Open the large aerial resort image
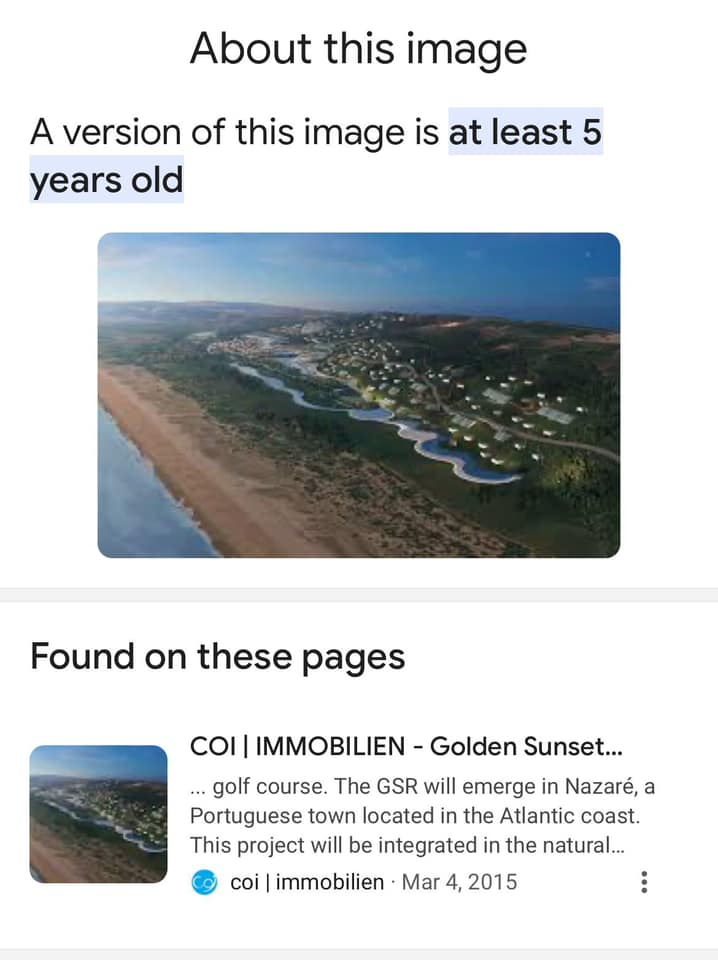The image size is (718, 960). tap(358, 395)
